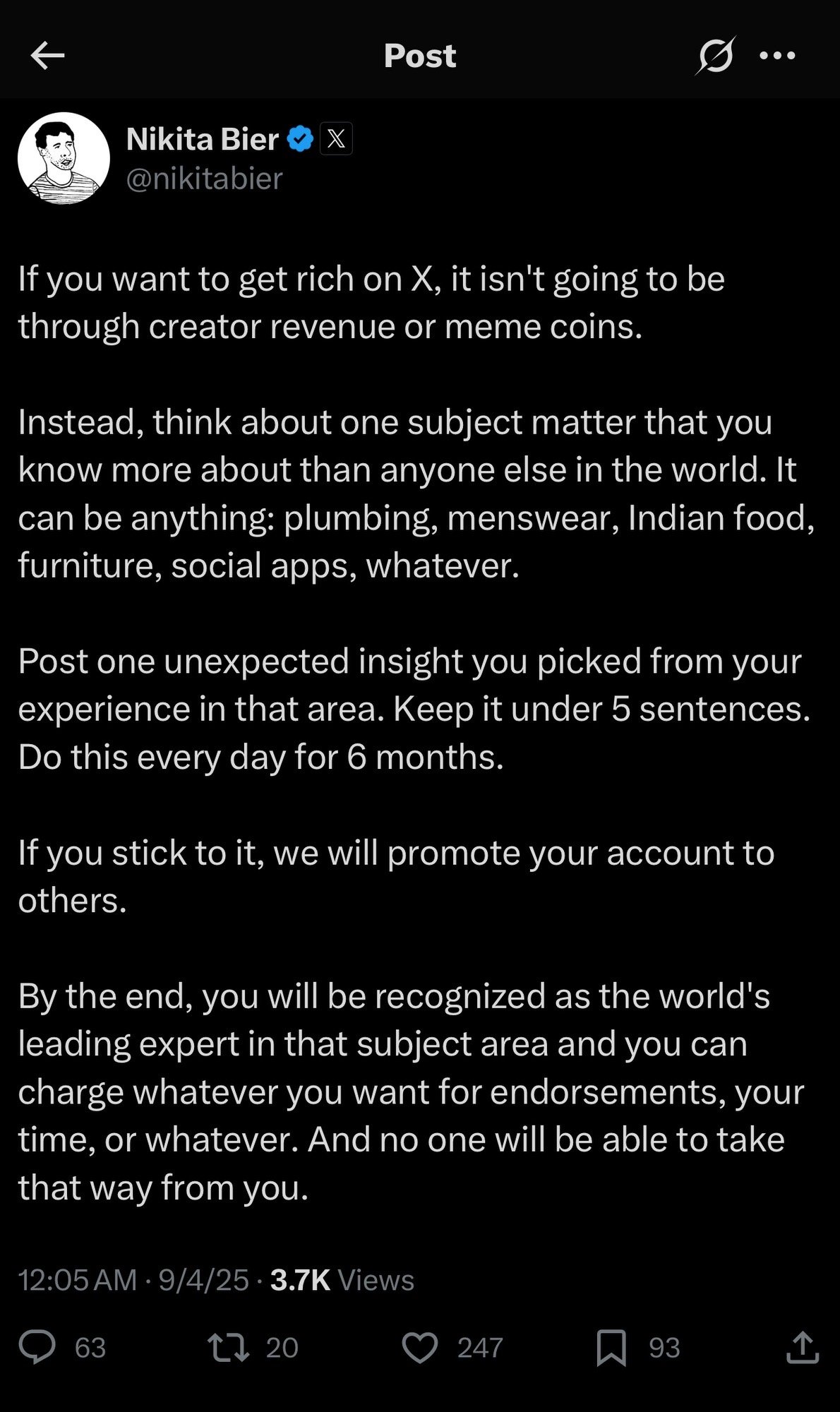Reply to this post
The height and width of the screenshot is (1412, 840).
coord(37,1347)
